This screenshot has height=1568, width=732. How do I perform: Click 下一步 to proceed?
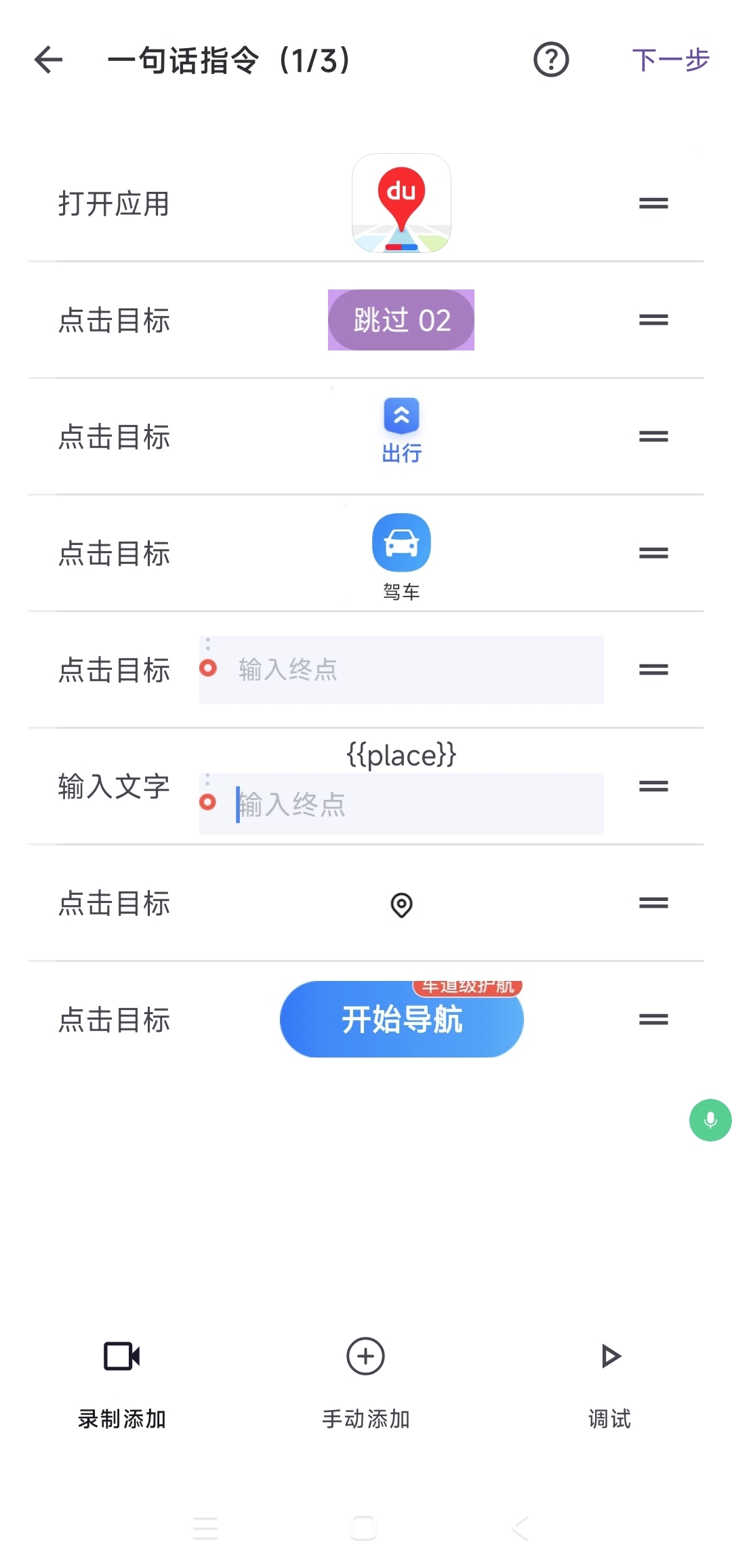(x=670, y=60)
